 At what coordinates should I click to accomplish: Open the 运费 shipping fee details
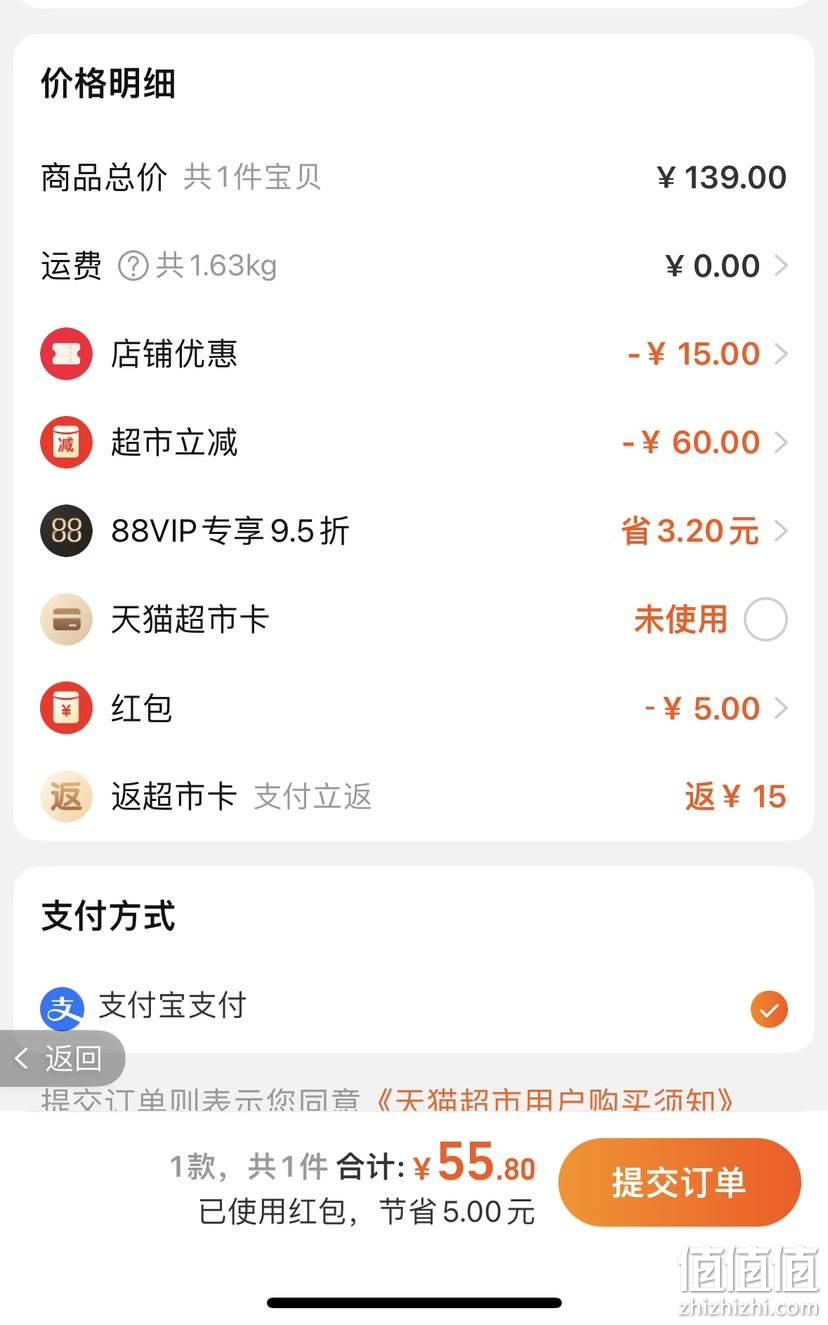click(414, 266)
